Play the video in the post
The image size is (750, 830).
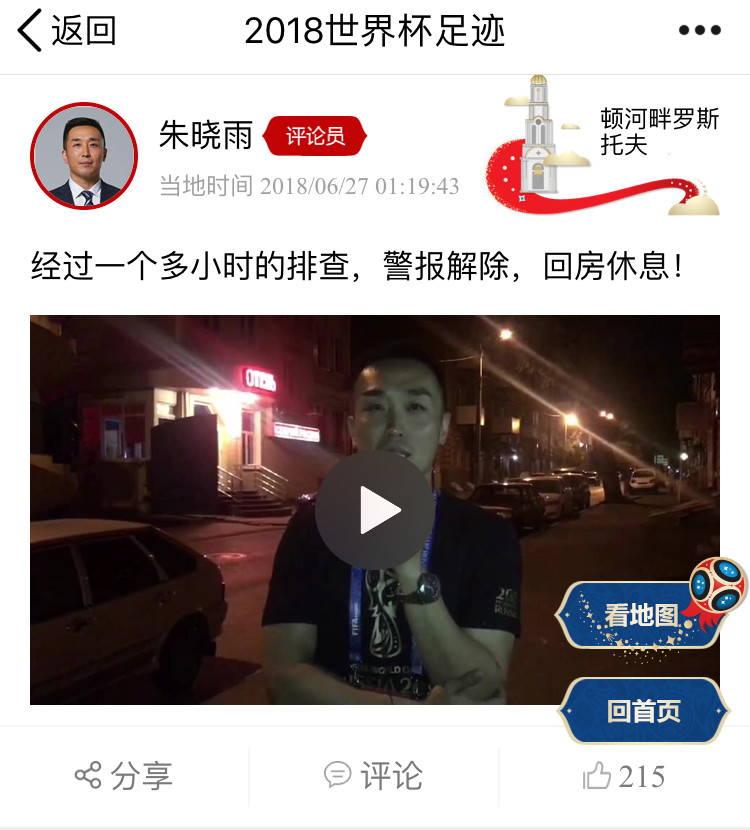coord(375,511)
